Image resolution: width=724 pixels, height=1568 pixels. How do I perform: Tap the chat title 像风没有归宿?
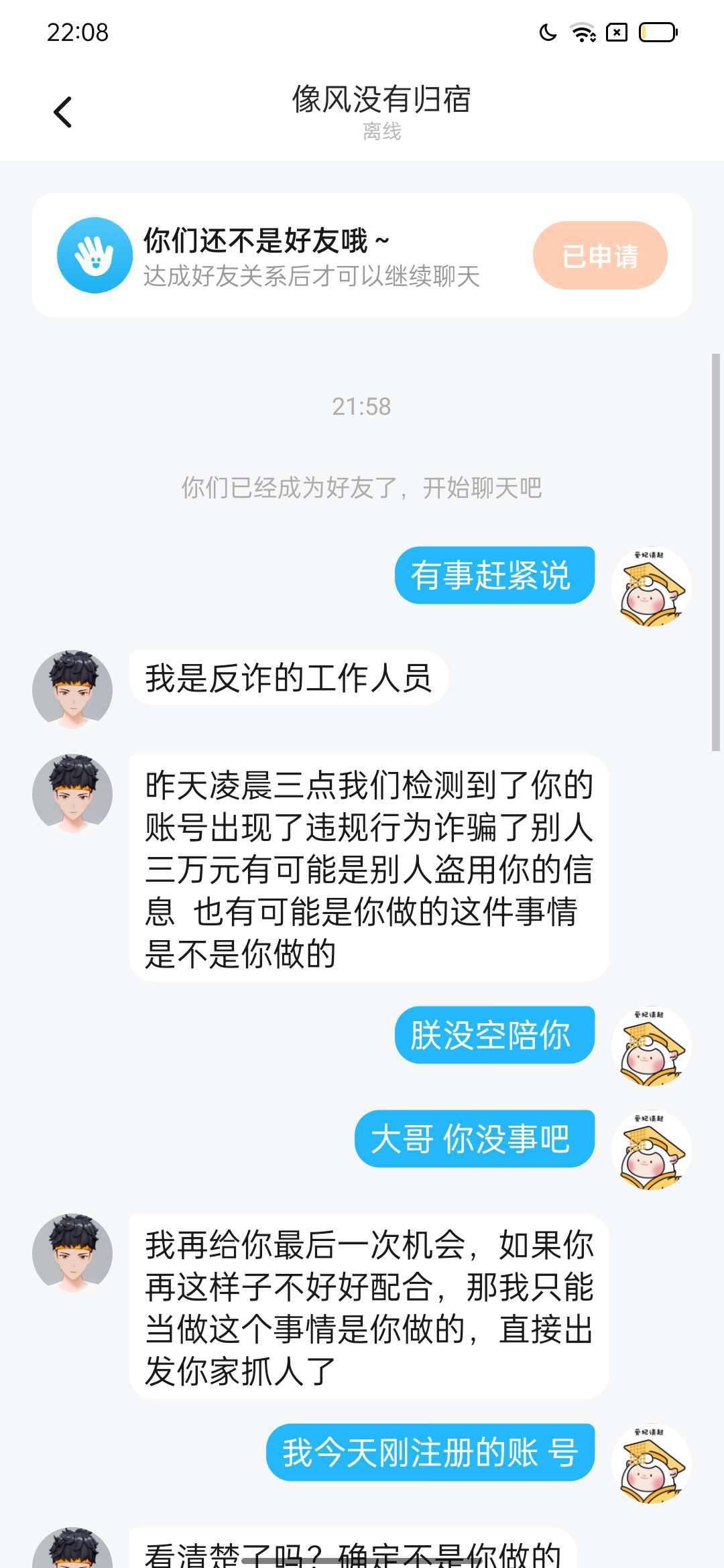(x=381, y=100)
